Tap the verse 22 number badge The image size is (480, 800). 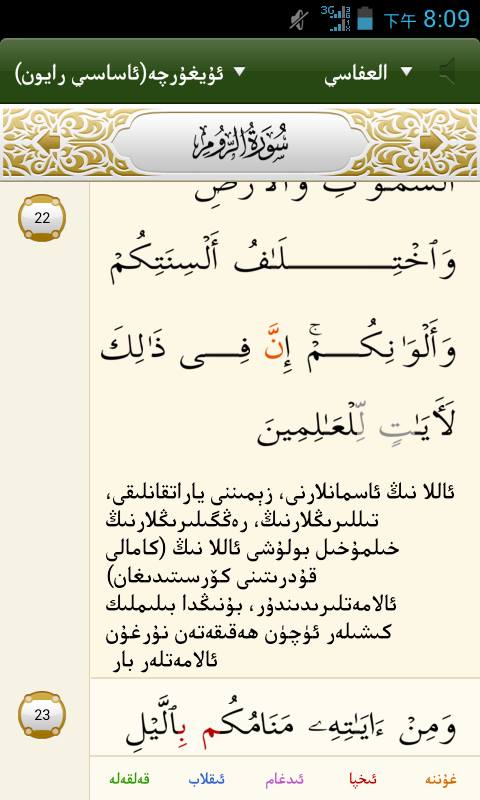pyautogui.click(x=42, y=218)
